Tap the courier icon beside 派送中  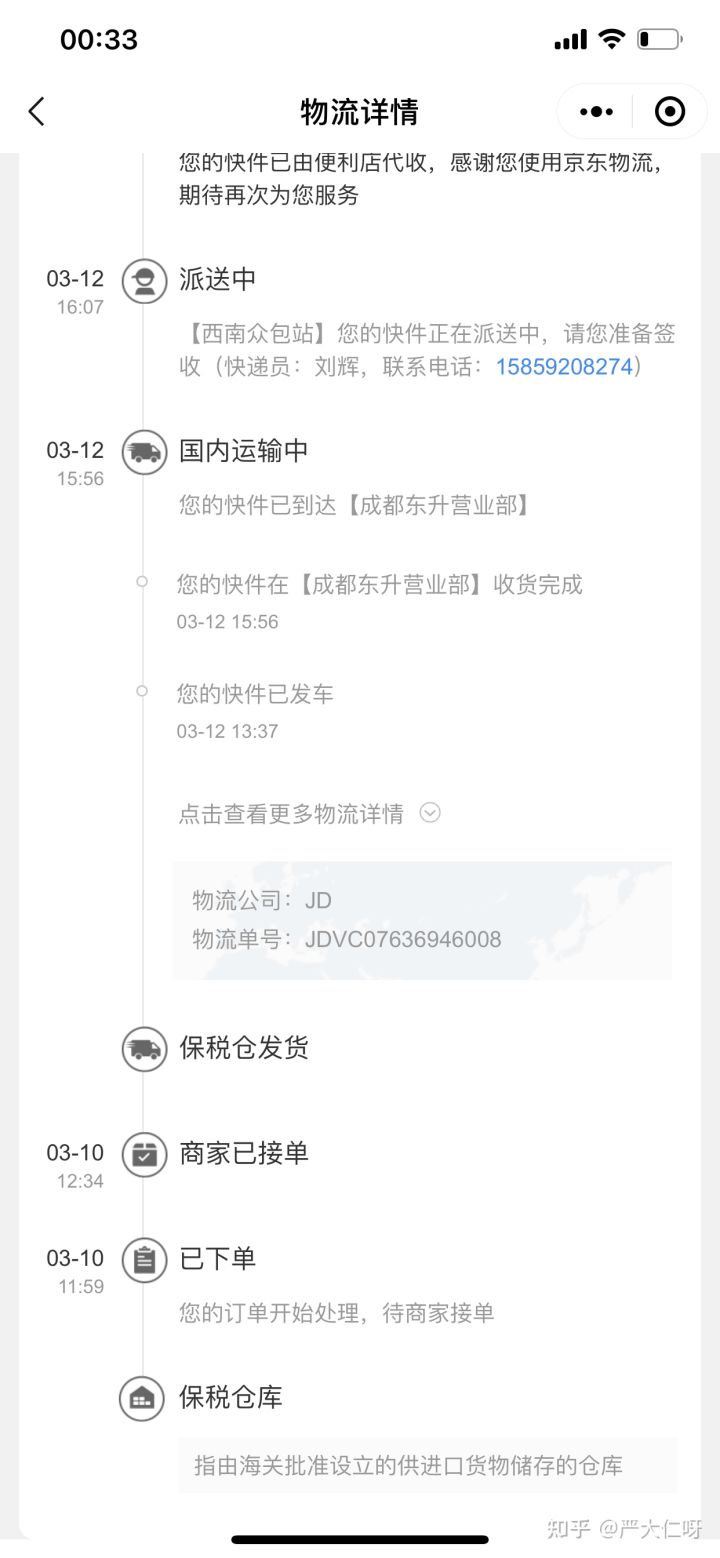143,281
